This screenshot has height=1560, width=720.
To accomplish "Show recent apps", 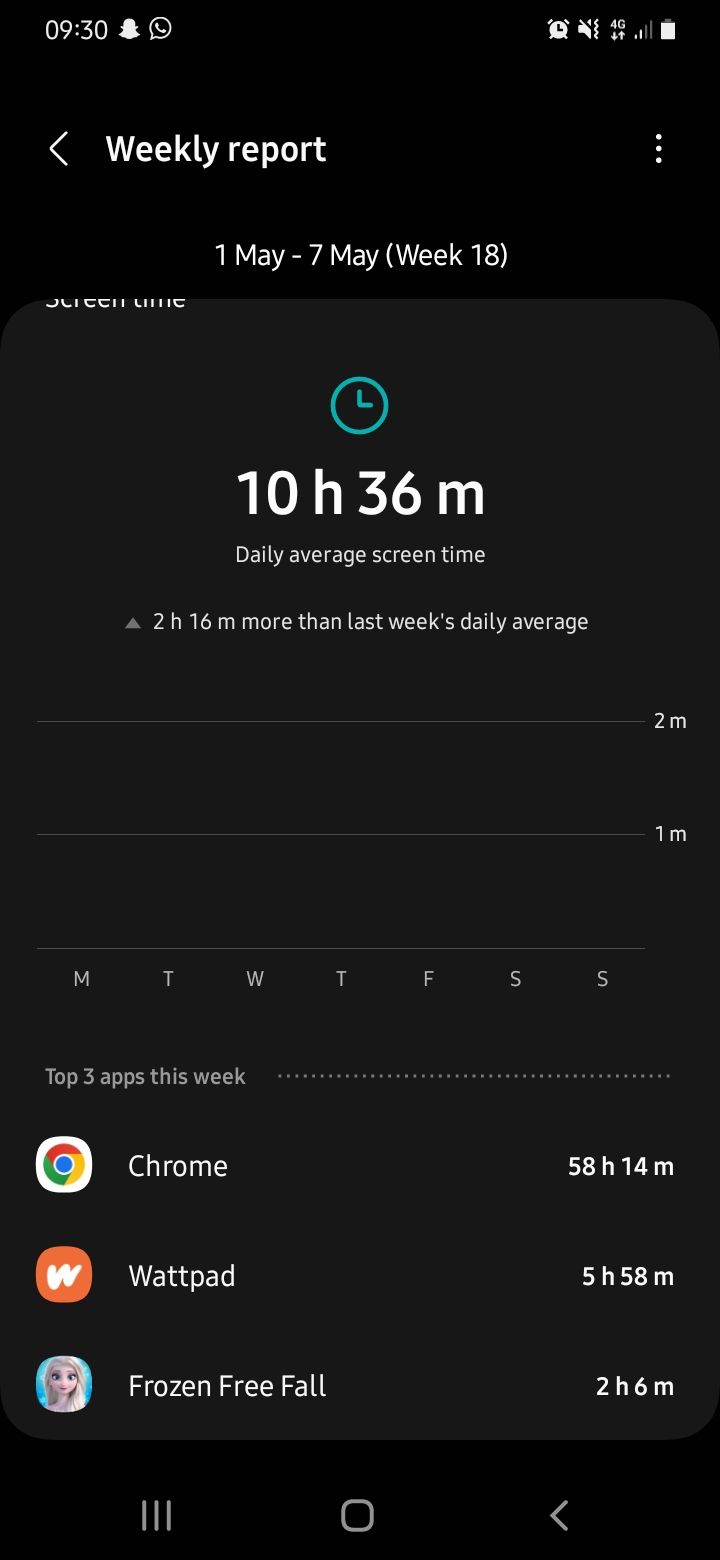I will pos(157,1515).
